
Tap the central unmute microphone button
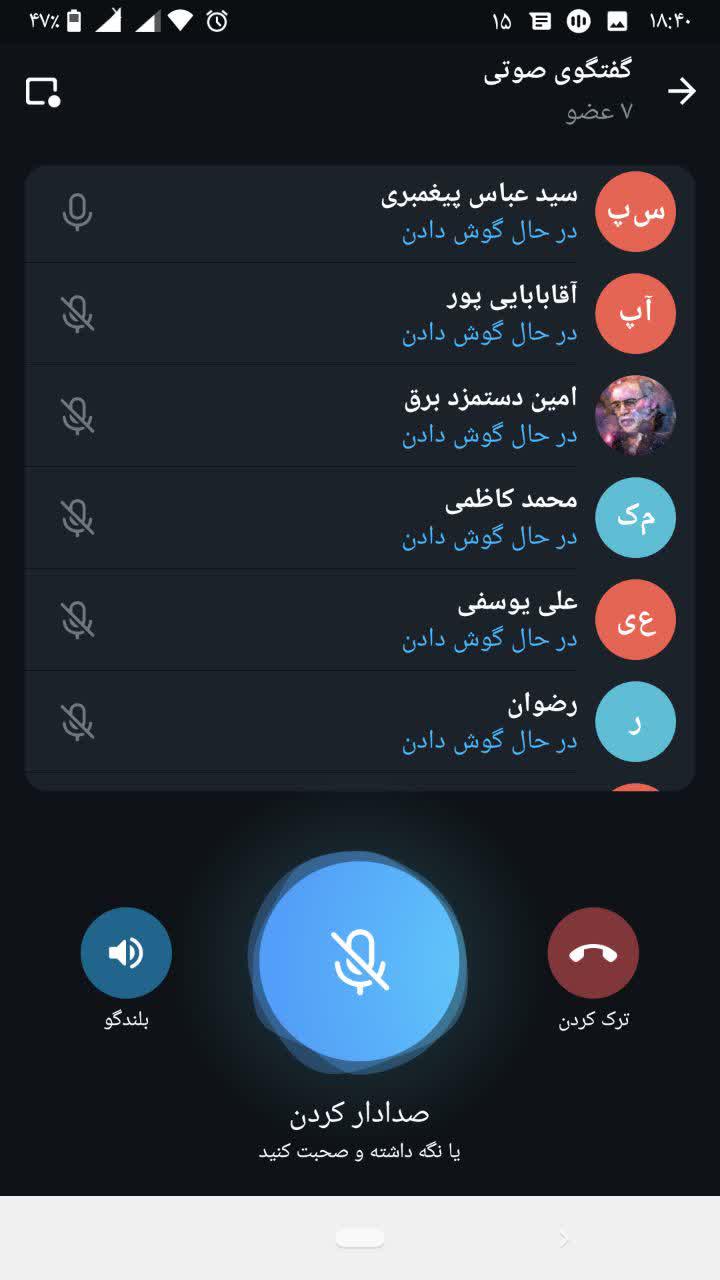tap(360, 961)
